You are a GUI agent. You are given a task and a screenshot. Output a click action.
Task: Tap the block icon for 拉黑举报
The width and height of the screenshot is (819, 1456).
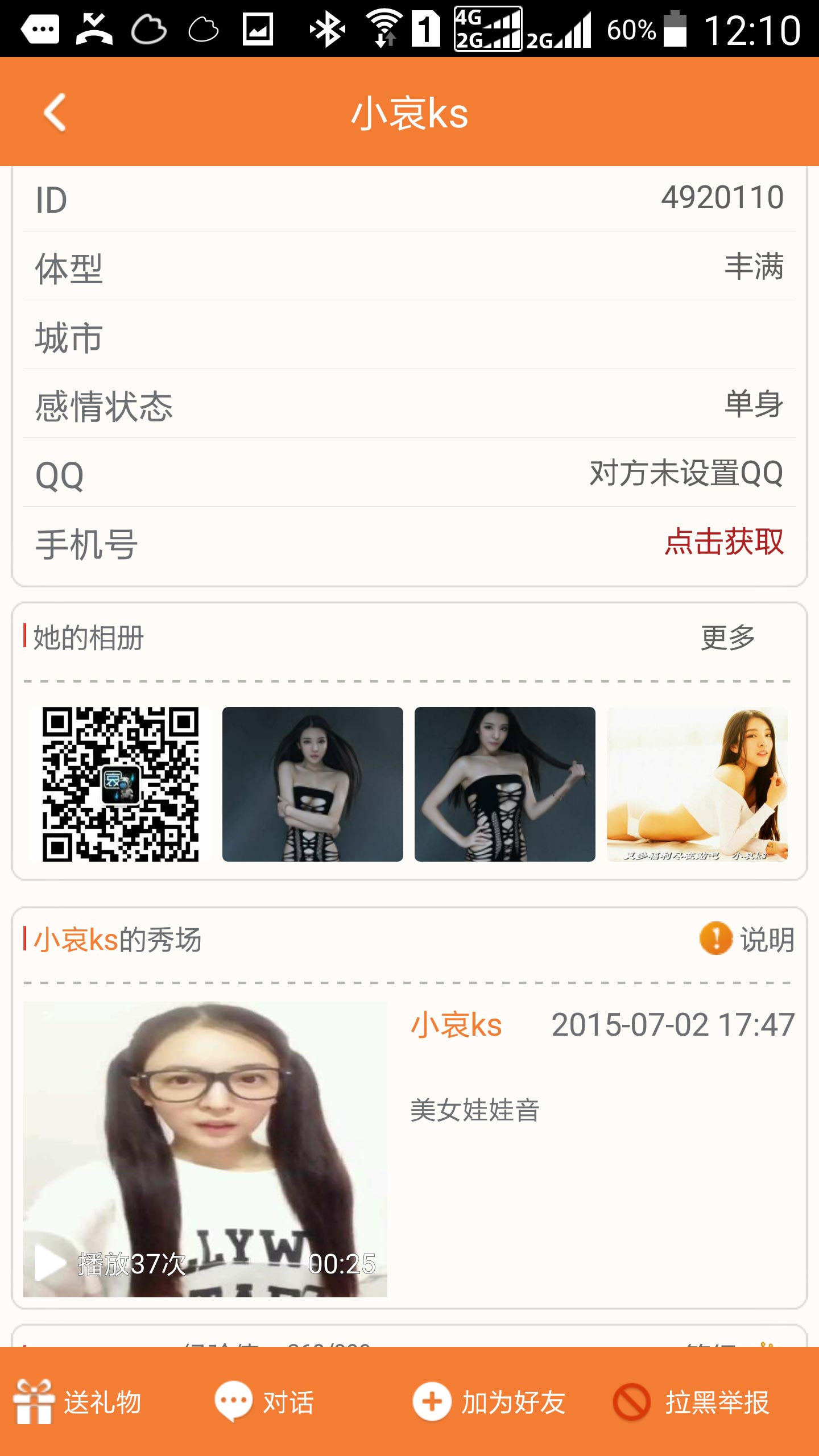pyautogui.click(x=631, y=1402)
